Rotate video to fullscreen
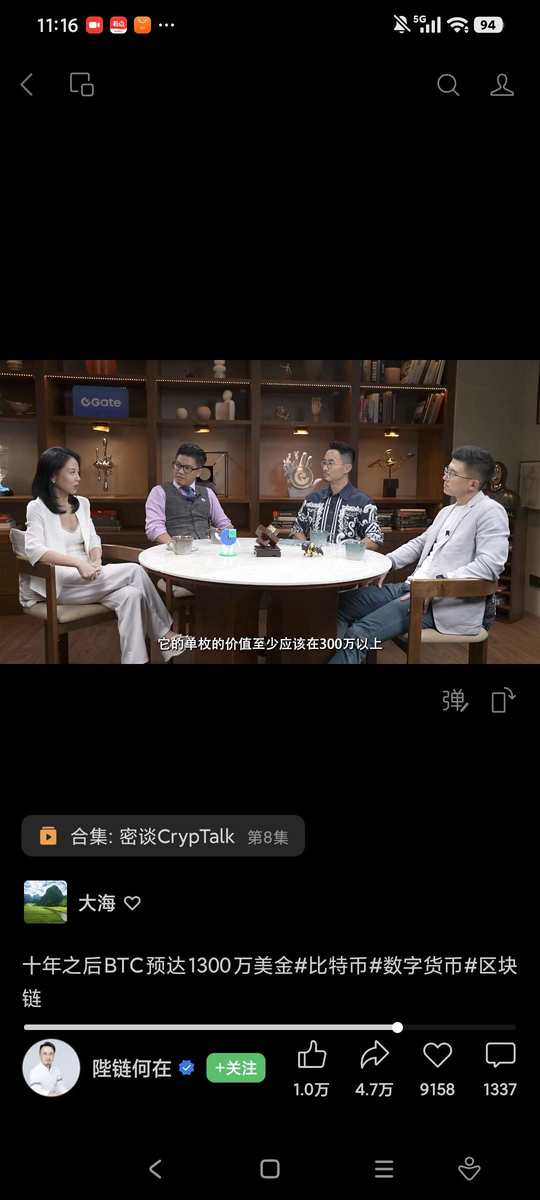Image resolution: width=540 pixels, height=1200 pixels. click(x=504, y=700)
